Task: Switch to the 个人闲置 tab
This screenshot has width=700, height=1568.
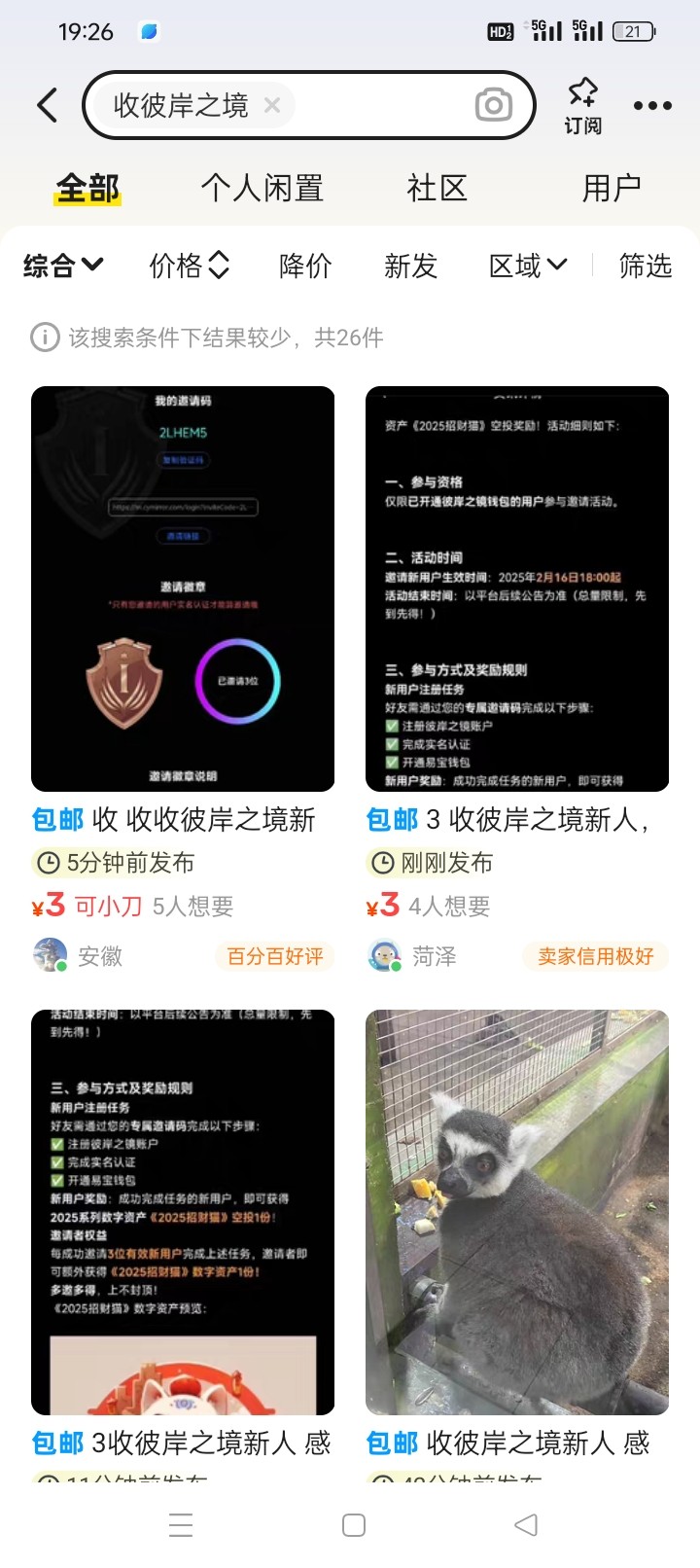Action: pos(262,188)
